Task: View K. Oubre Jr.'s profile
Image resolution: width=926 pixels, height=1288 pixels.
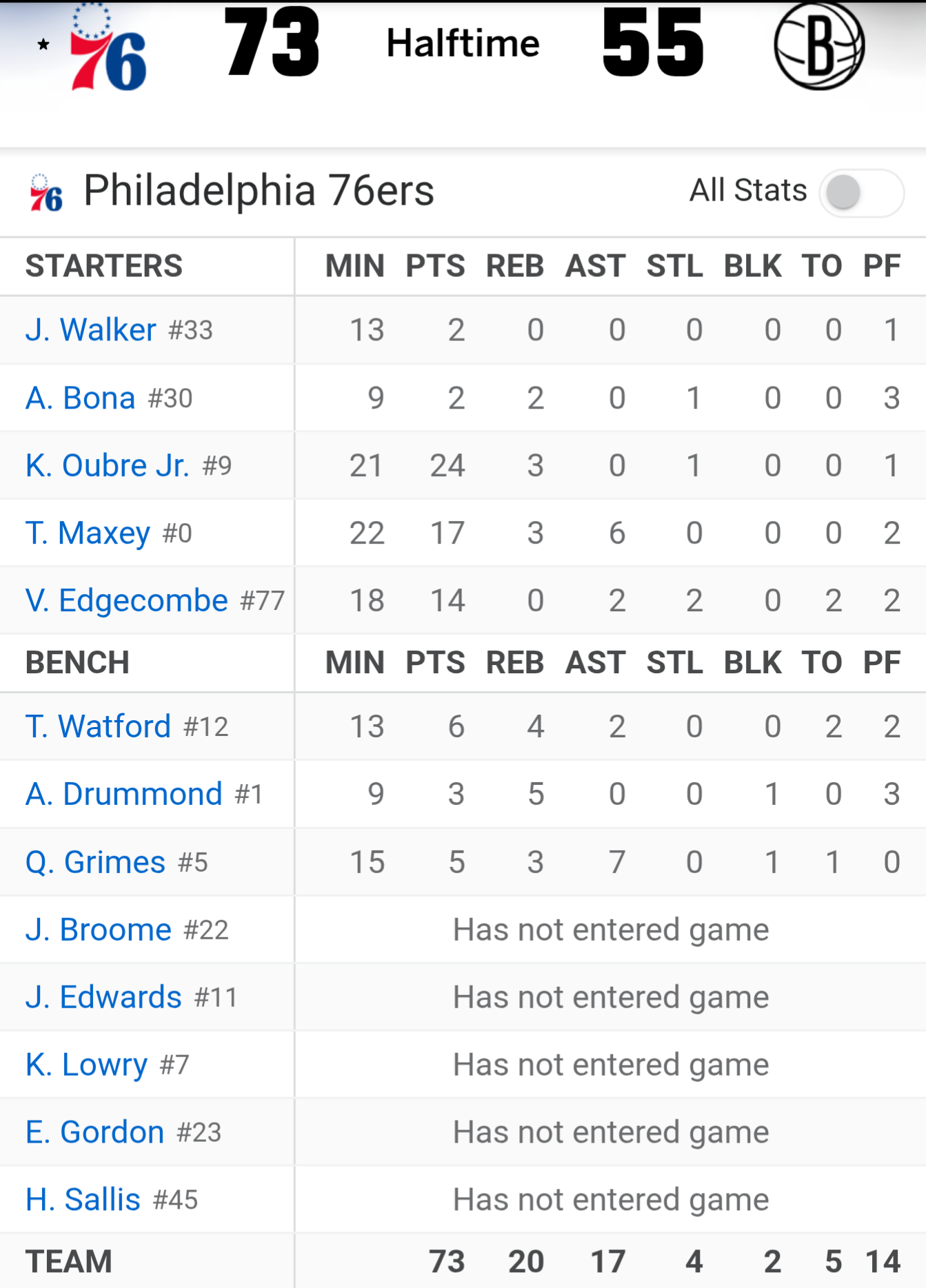Action: coord(107,465)
